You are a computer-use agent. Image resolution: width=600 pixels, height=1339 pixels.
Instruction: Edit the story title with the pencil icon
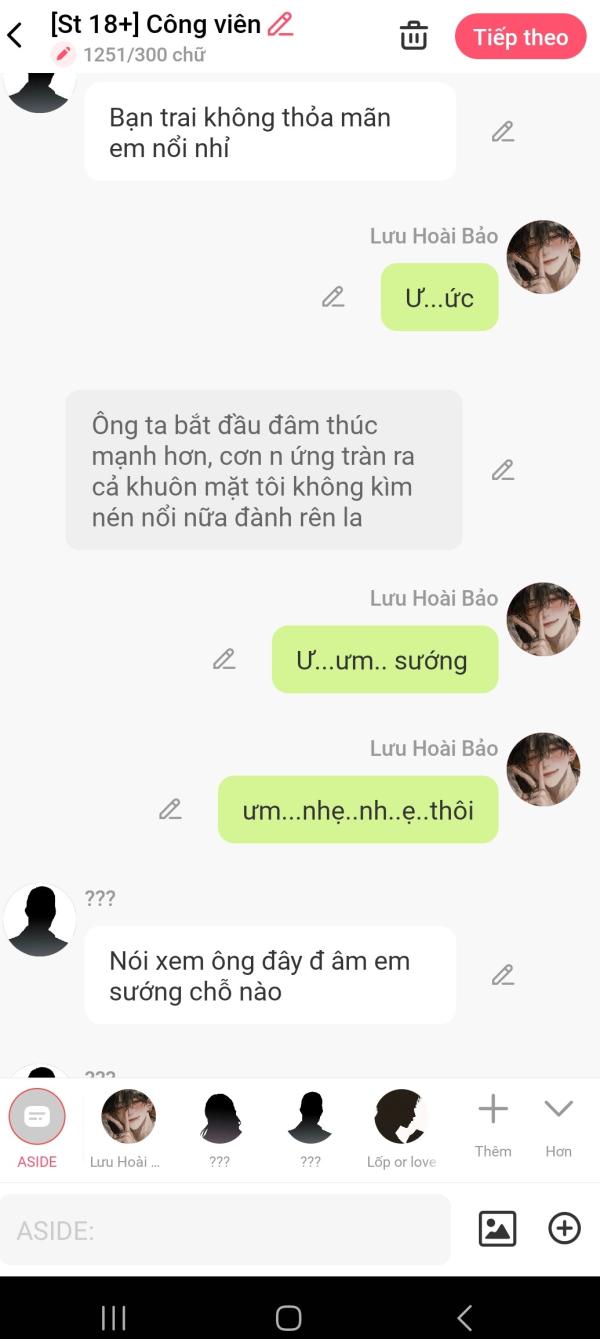[281, 24]
